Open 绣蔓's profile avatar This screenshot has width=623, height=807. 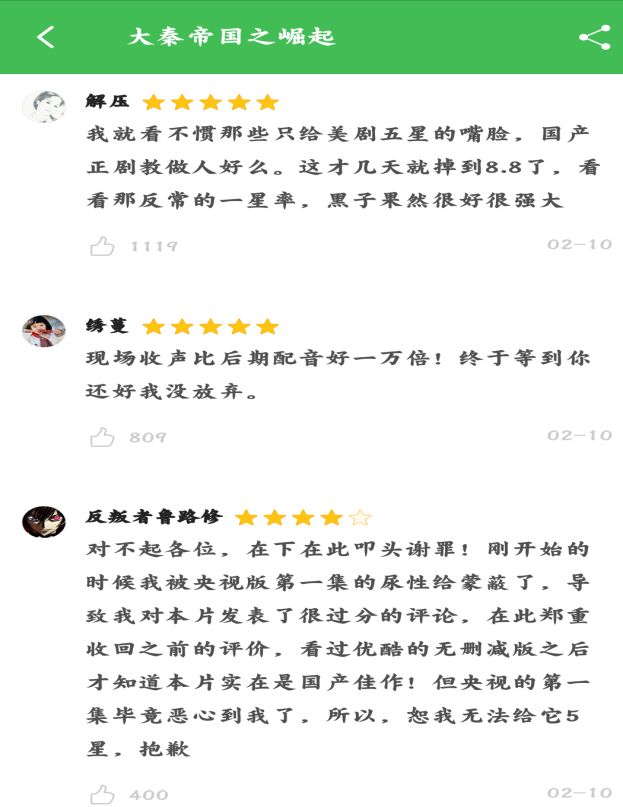point(44,331)
